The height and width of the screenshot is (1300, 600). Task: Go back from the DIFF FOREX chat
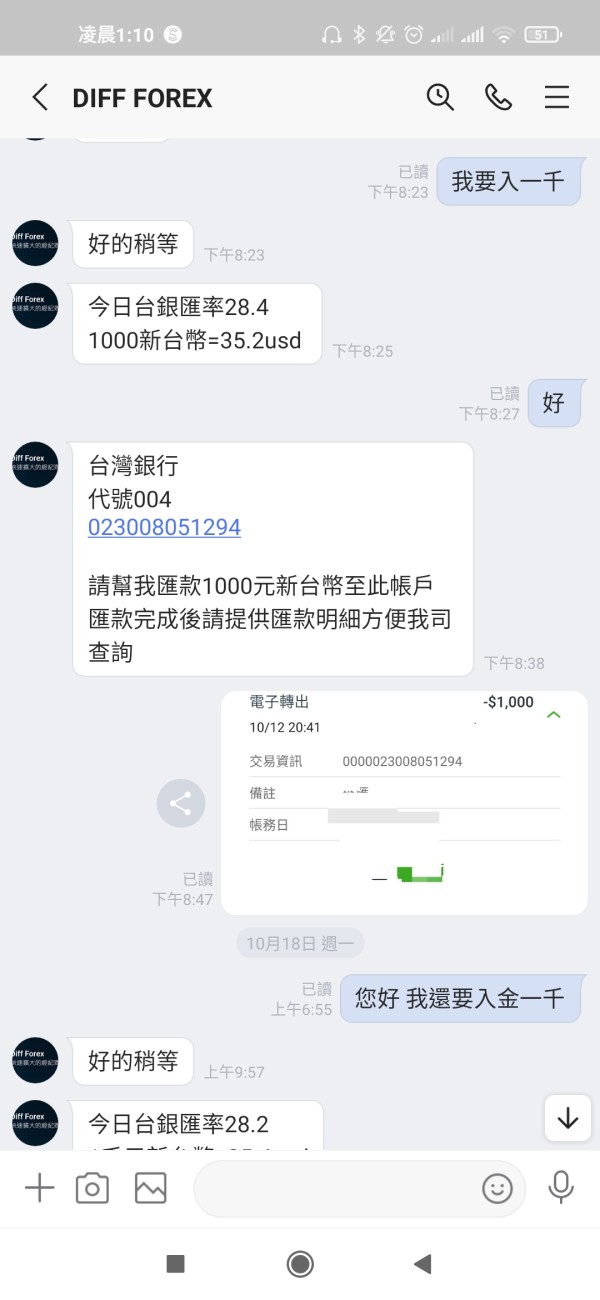point(39,97)
